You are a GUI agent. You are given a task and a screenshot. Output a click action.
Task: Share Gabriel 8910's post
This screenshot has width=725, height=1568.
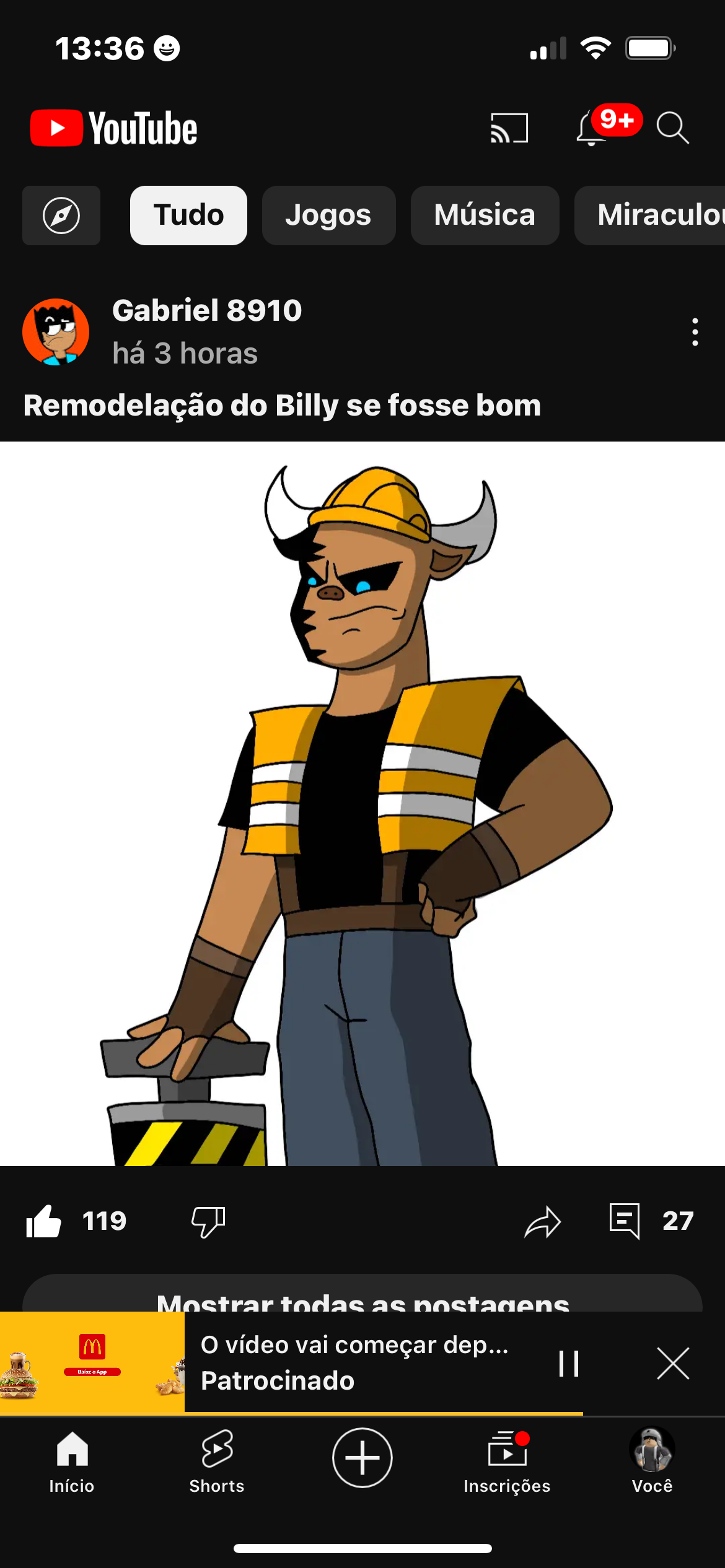click(542, 1221)
